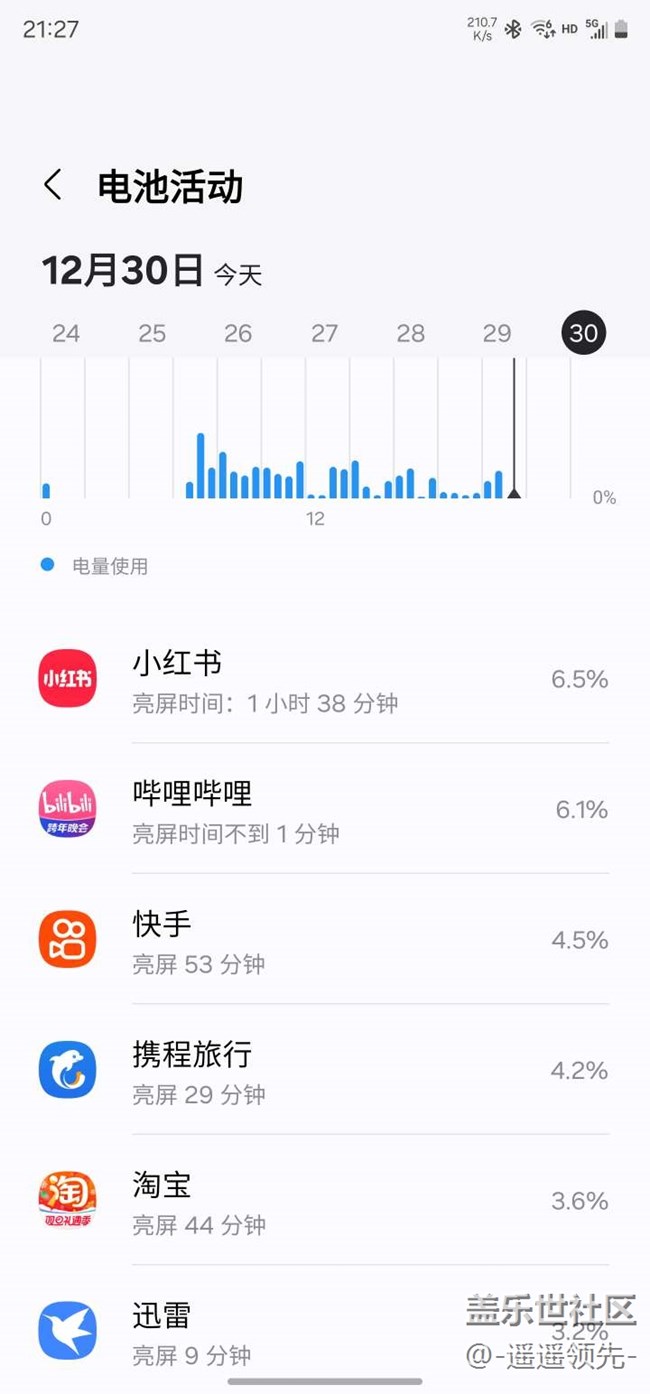Viewport: 650px width, 1394px height.
Task: Select day 24 in the date strip
Action: click(66, 333)
